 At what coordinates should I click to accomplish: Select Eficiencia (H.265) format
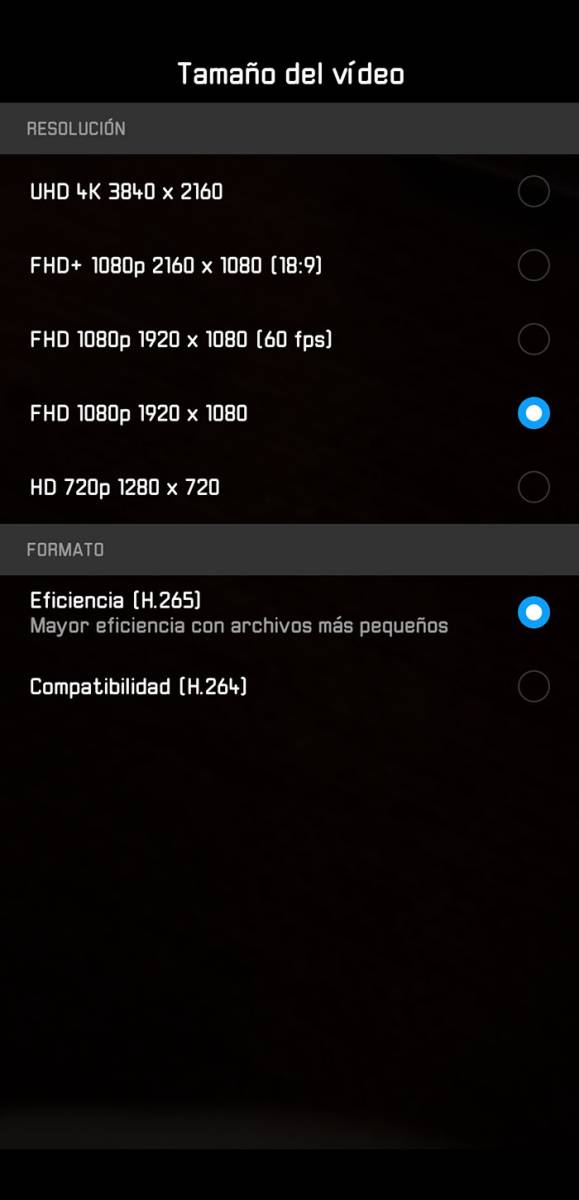(289, 612)
